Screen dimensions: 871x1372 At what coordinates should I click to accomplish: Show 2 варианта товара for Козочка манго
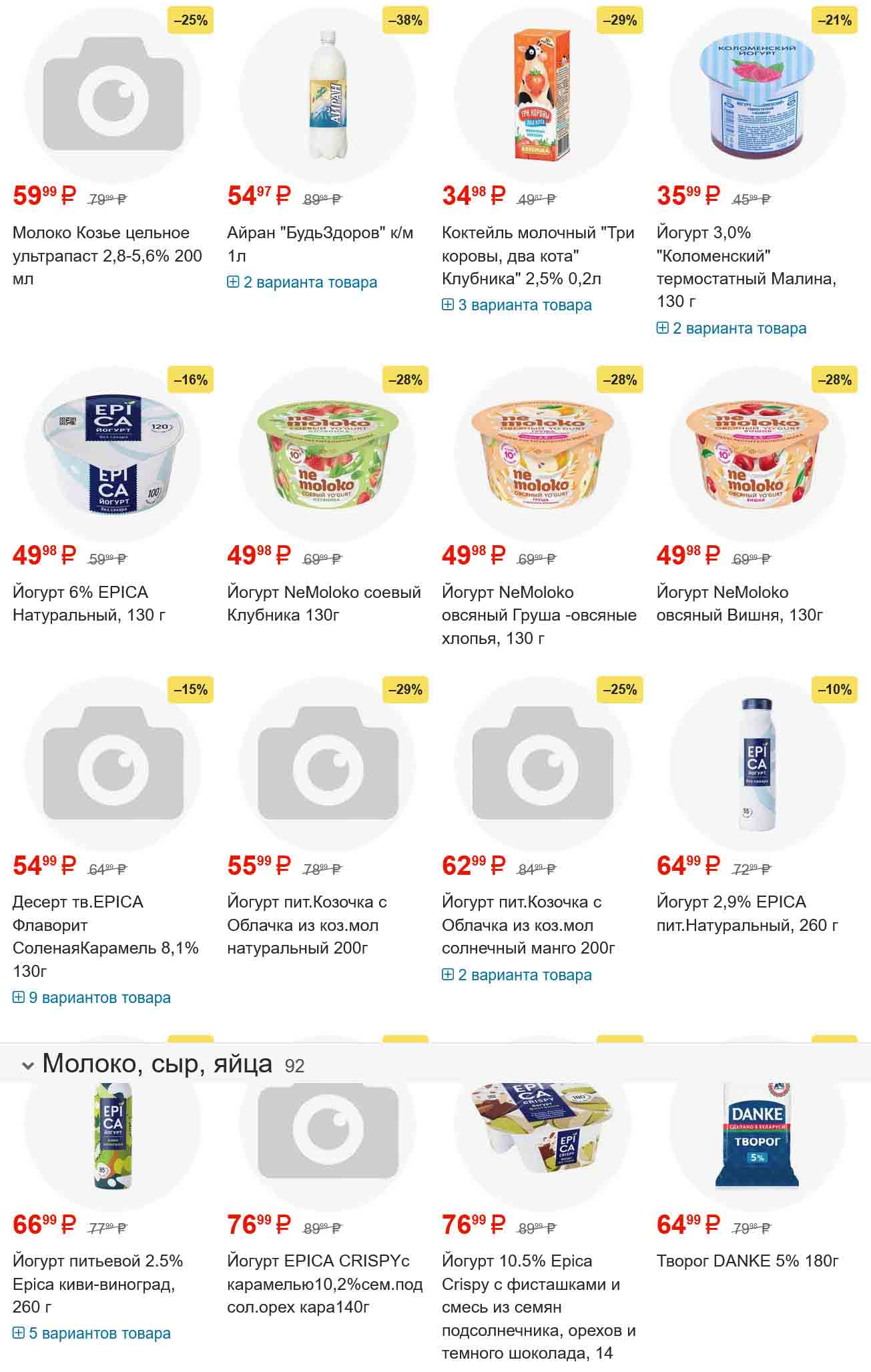(517, 975)
